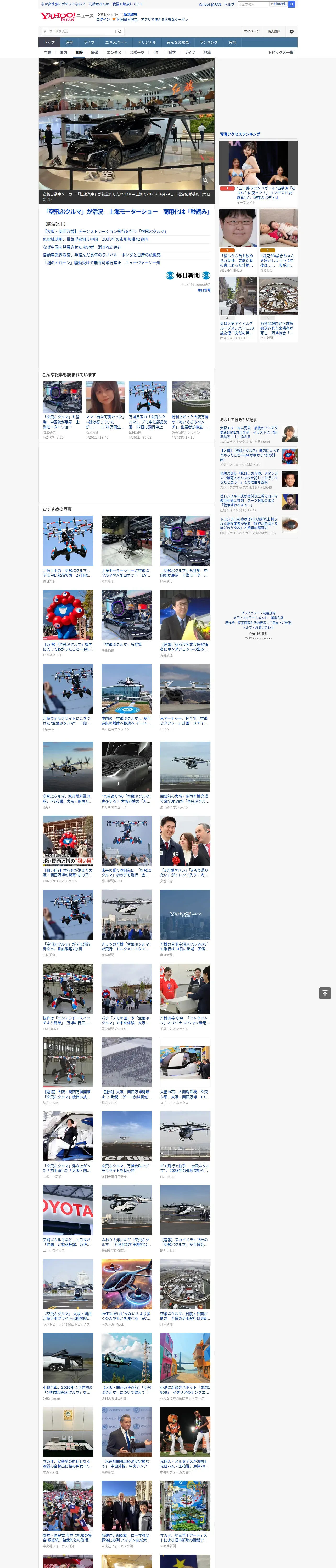Open the 毎日新聞 source link

[x=204, y=290]
